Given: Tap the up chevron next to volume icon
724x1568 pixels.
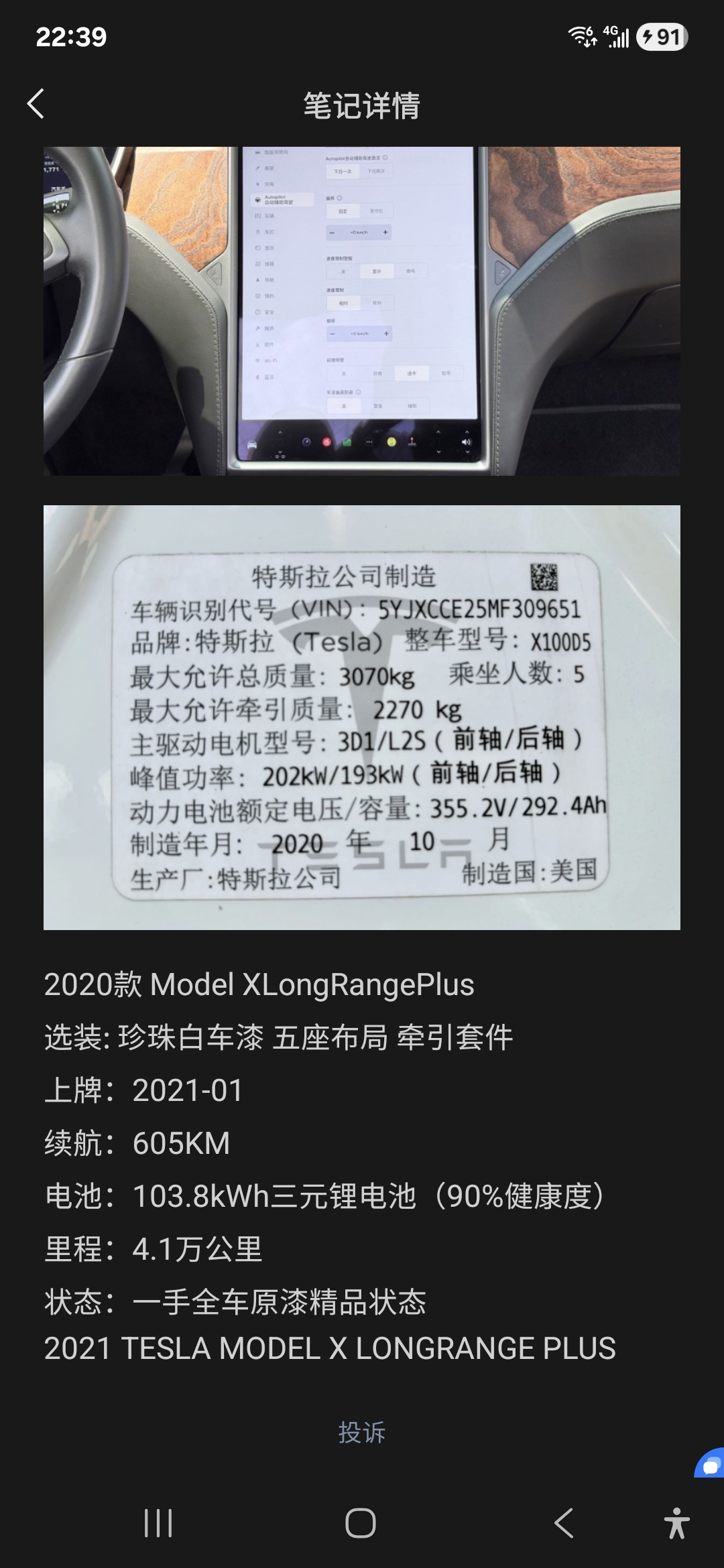Looking at the screenshot, I should click(x=467, y=432).
